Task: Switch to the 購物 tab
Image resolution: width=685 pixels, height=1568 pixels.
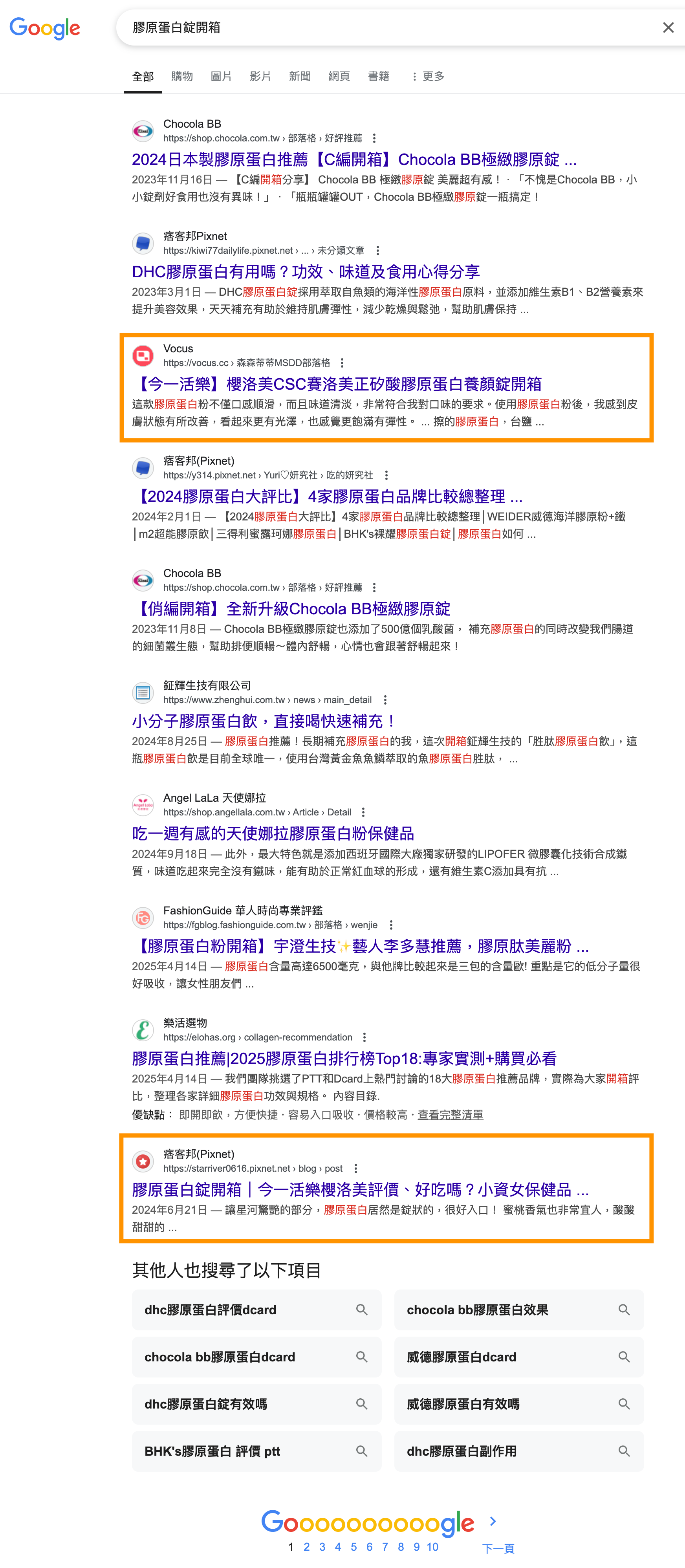Action: pos(182,76)
